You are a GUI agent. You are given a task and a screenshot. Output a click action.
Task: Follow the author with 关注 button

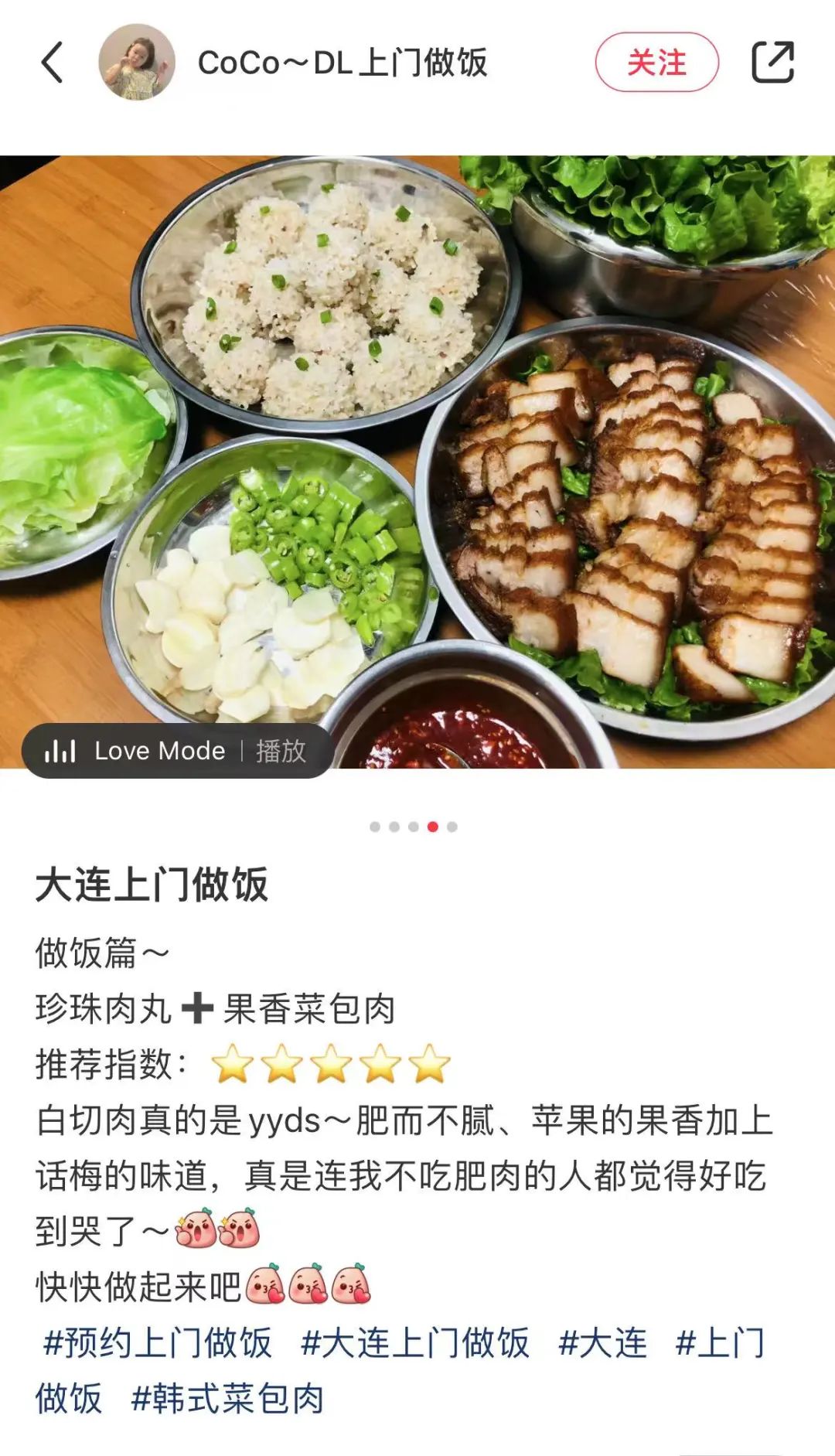coord(656,63)
